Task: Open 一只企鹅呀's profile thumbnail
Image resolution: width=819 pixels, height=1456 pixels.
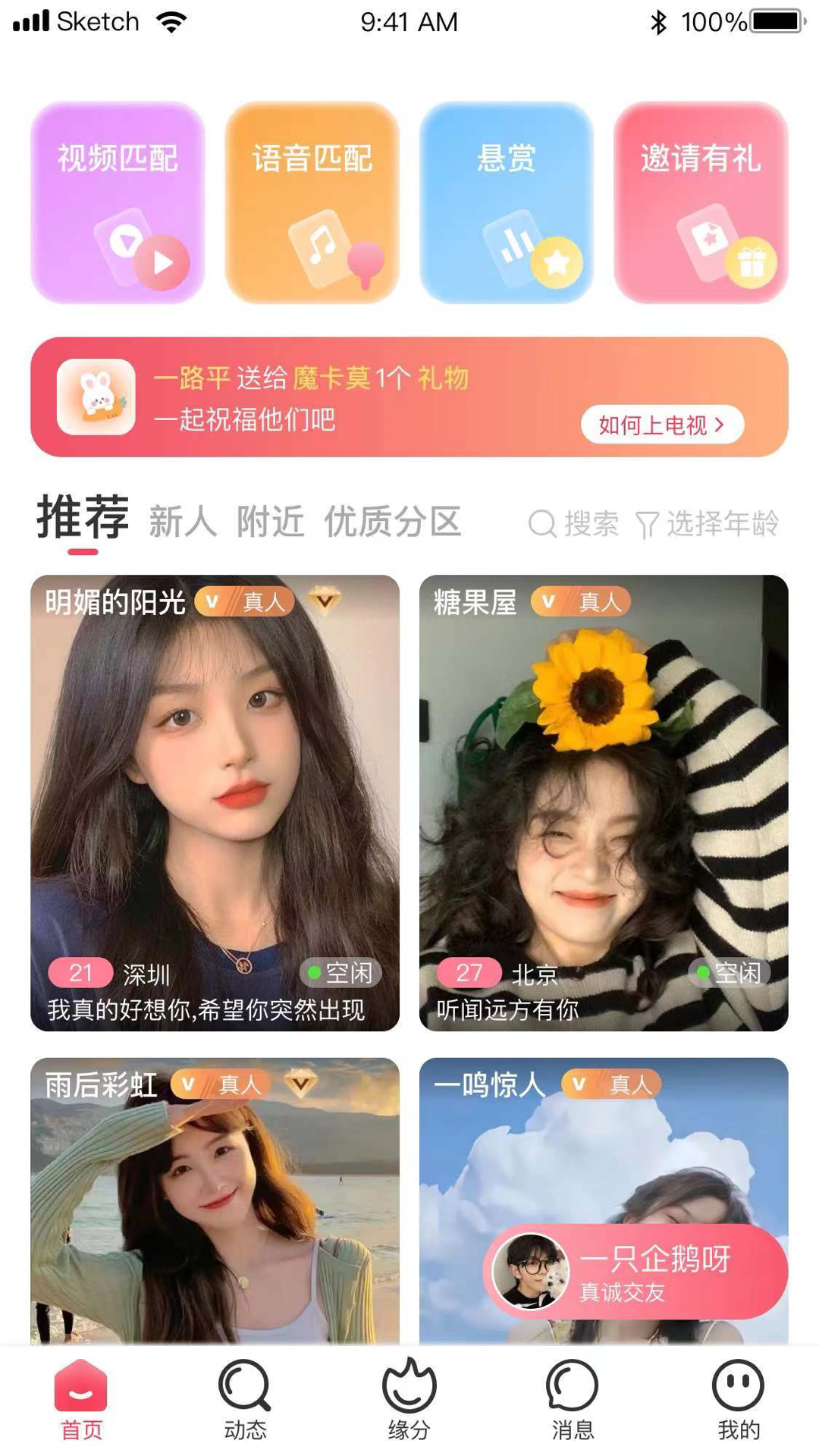Action: (531, 1269)
